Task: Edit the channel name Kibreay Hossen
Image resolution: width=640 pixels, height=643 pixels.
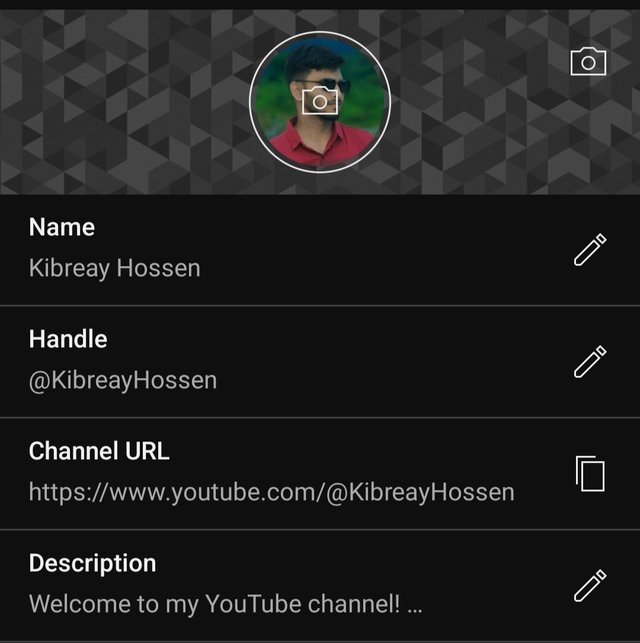Action: pos(589,249)
